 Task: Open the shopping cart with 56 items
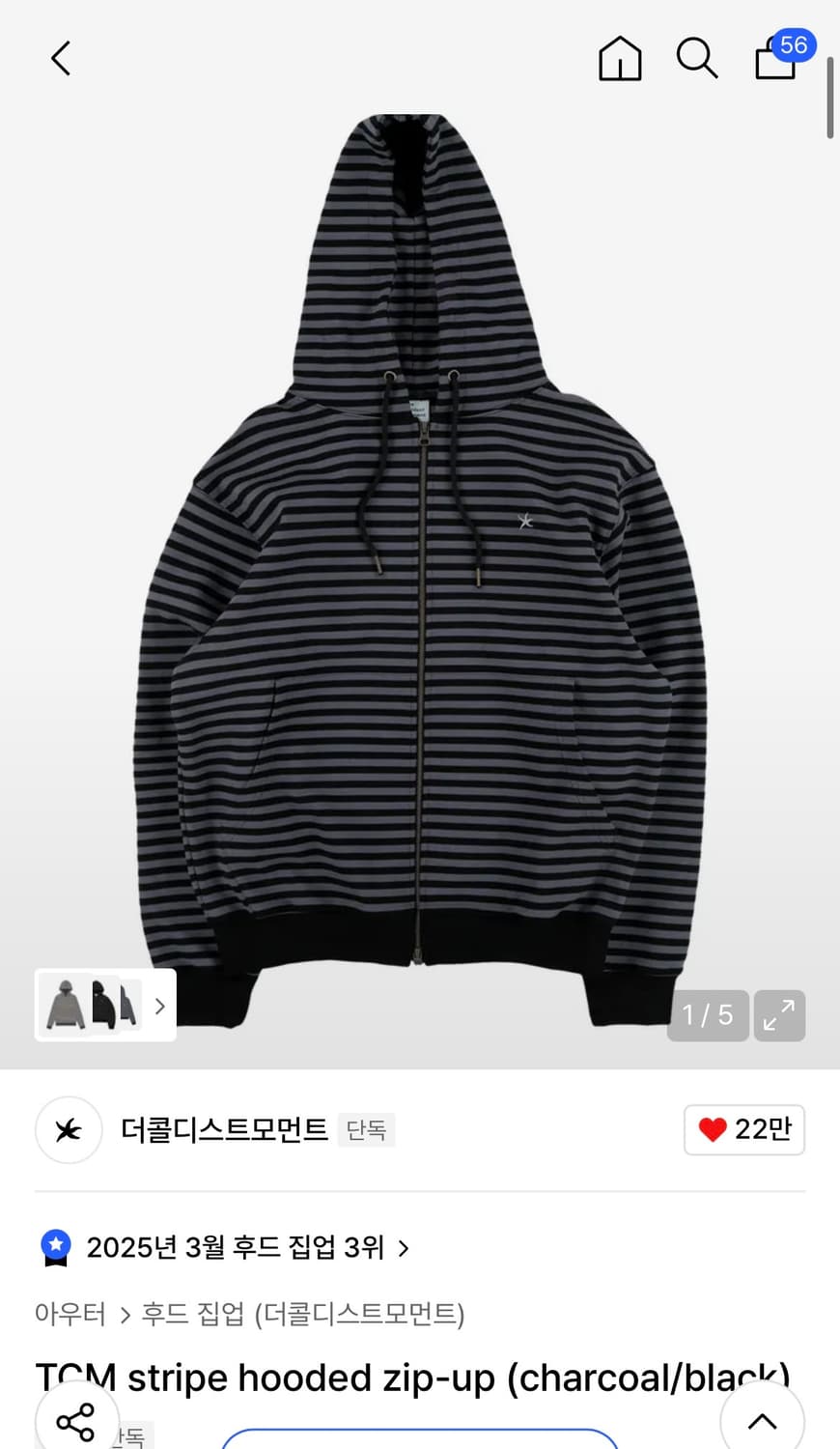pos(774,60)
